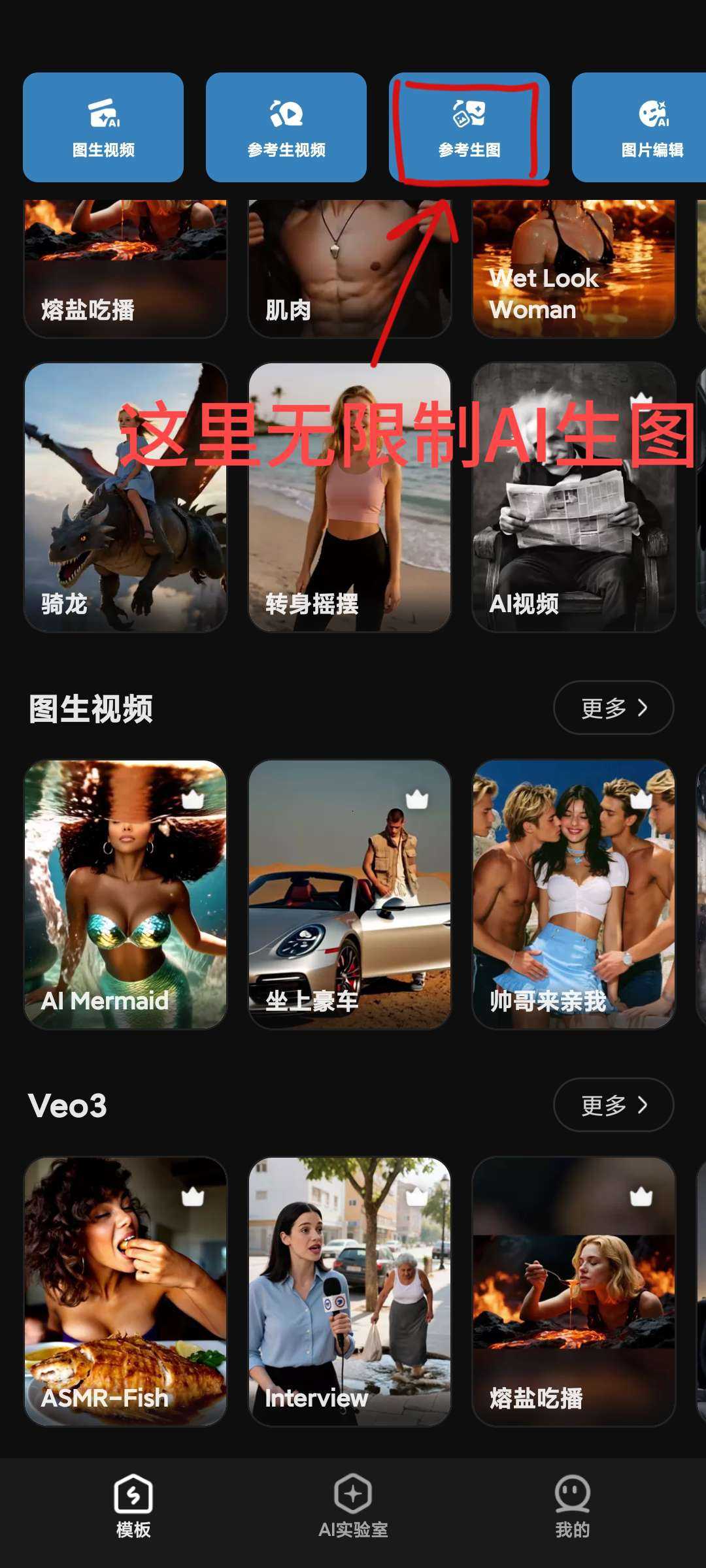The image size is (706, 1568).
Task: Show 更多 templates for Veo3 section
Action: [x=613, y=1105]
